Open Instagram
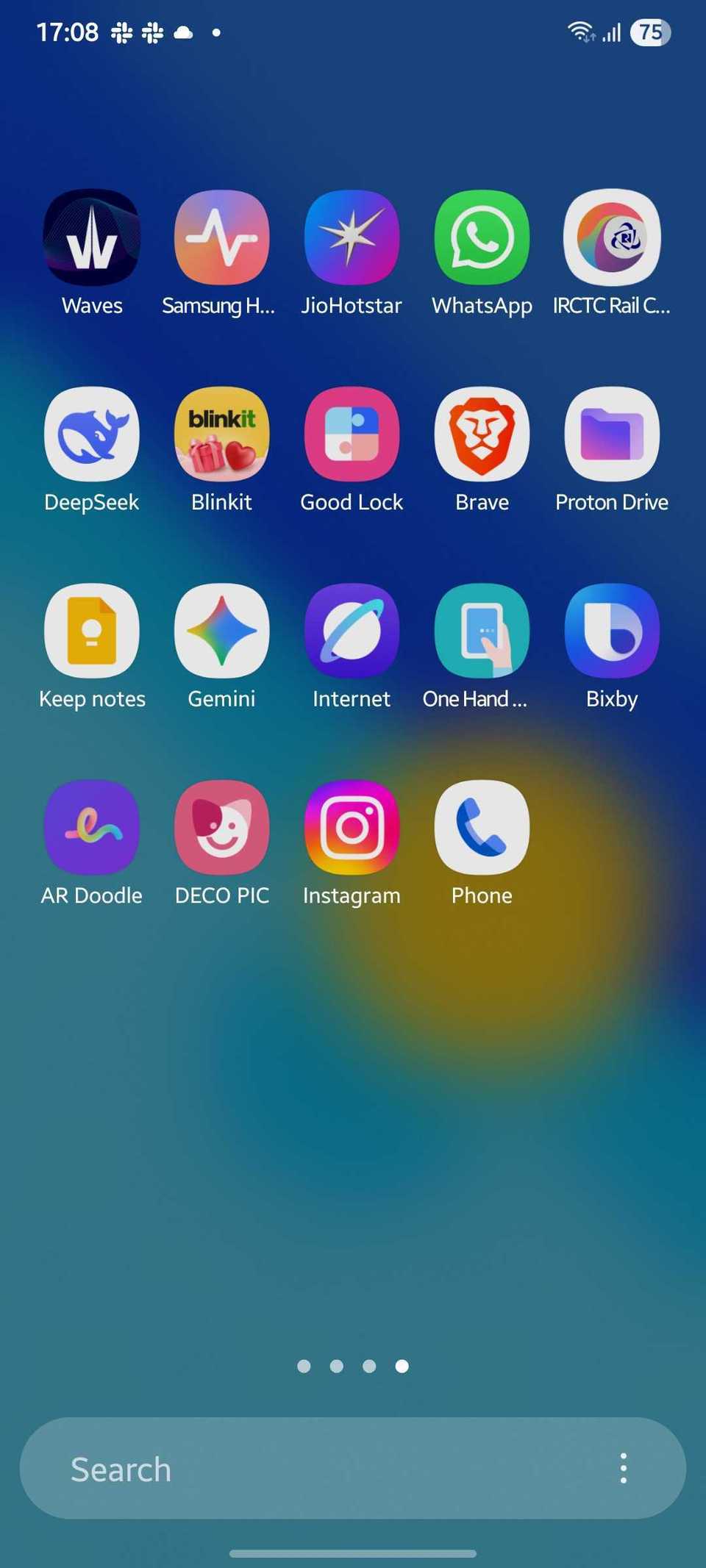This screenshot has width=706, height=1568. coord(352,827)
